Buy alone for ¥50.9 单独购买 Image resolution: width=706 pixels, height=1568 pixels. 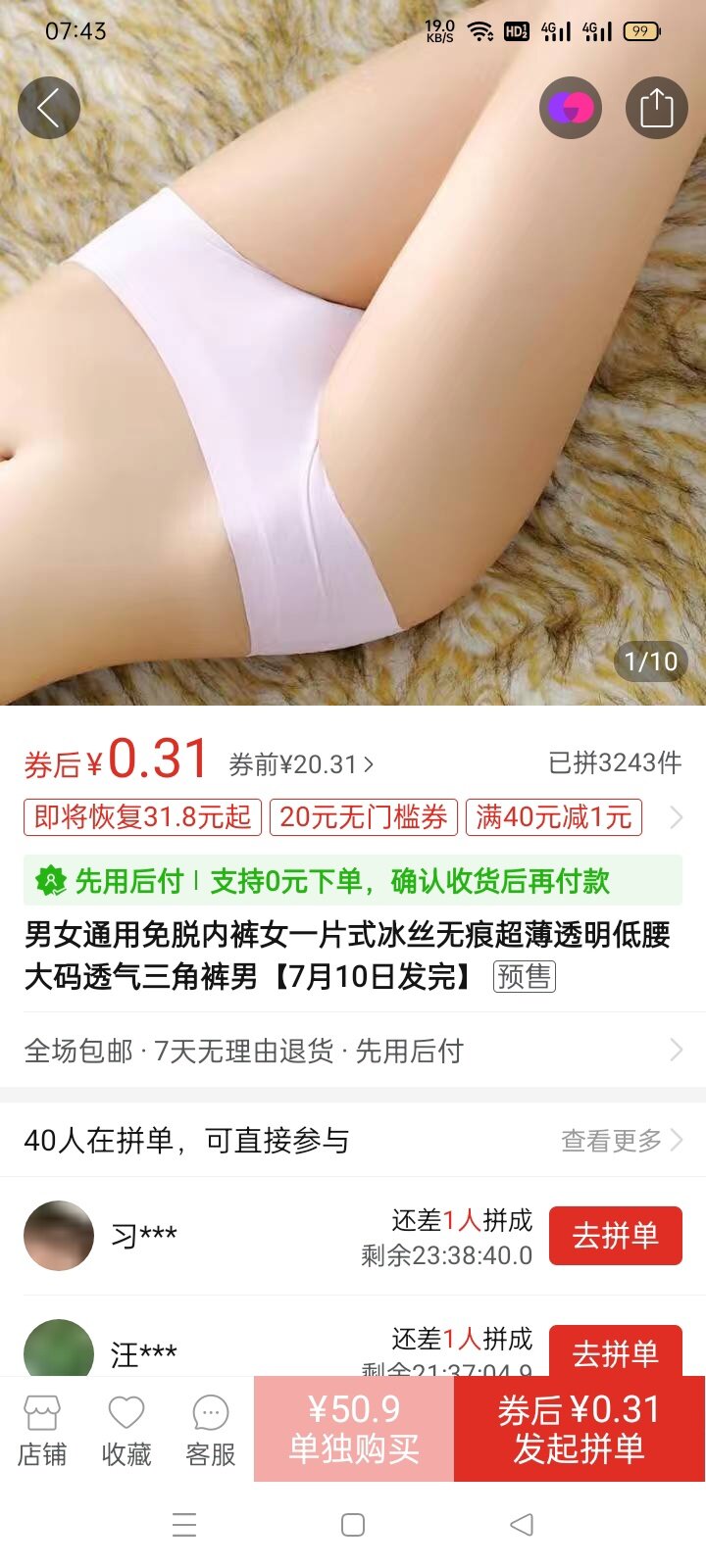354,1429
